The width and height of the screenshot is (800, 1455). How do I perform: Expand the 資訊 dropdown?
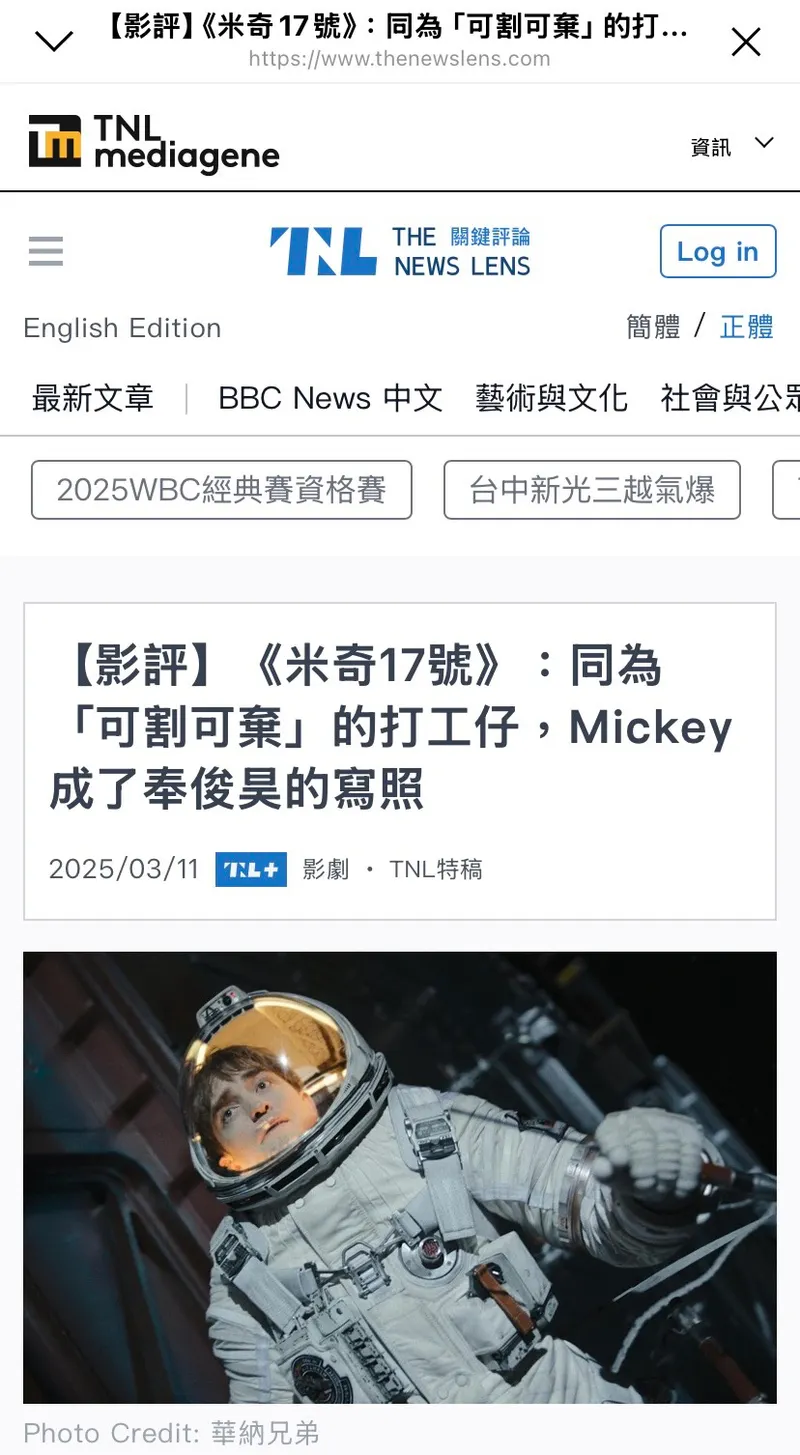[x=732, y=146]
